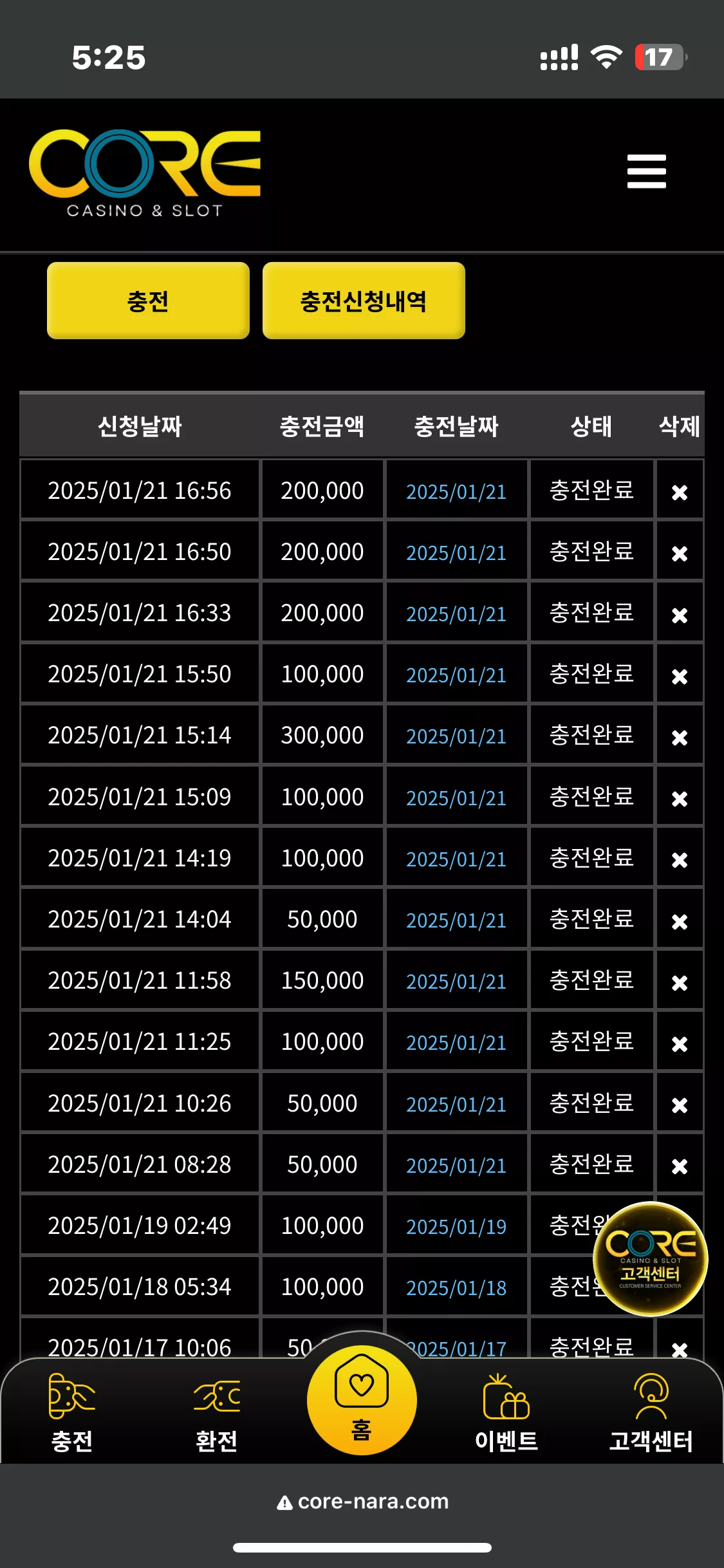
Task: Tap the CORE Casino & Slot logo
Action: [x=145, y=174]
